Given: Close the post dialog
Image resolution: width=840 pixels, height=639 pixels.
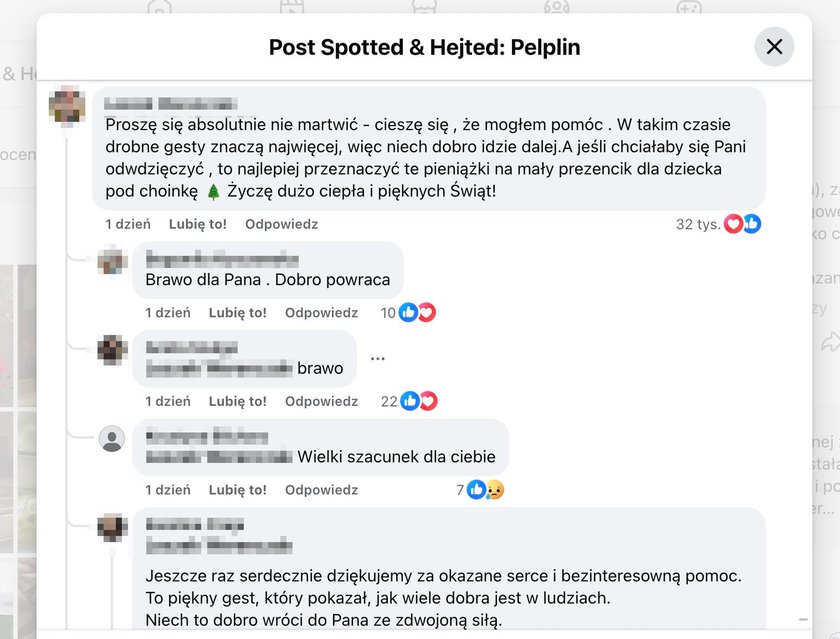Looking at the screenshot, I should pyautogui.click(x=774, y=47).
